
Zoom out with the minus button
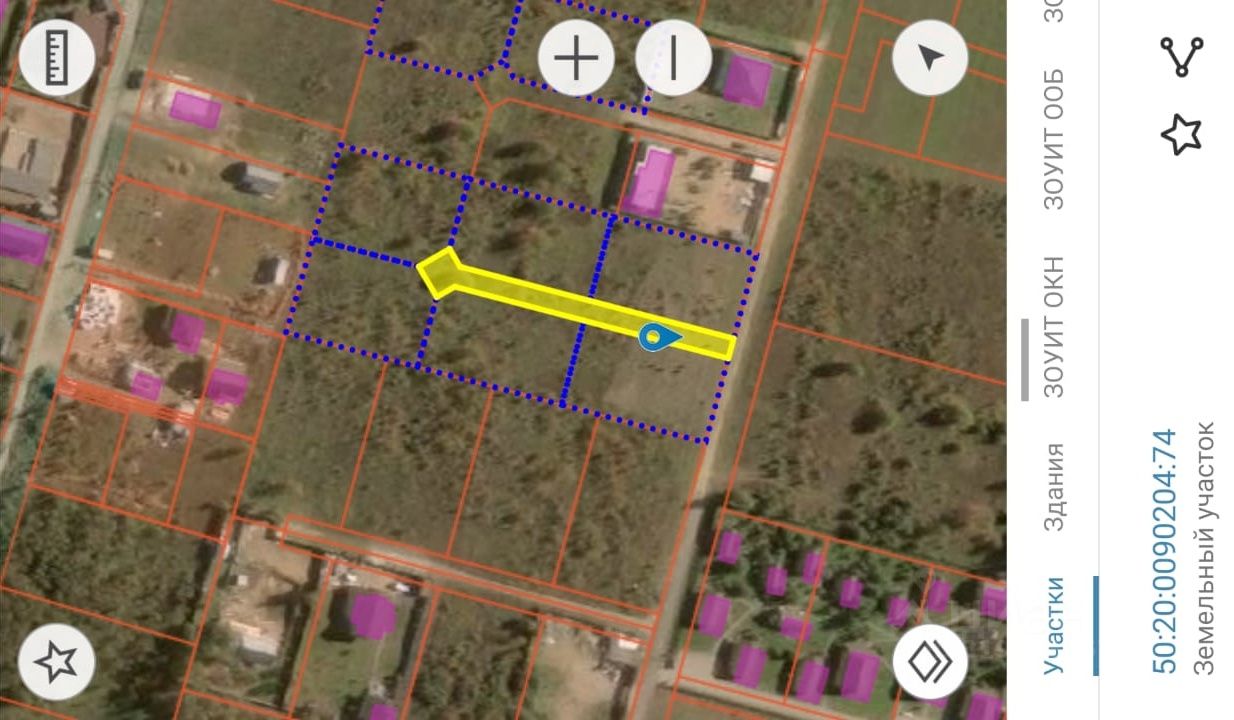click(673, 57)
